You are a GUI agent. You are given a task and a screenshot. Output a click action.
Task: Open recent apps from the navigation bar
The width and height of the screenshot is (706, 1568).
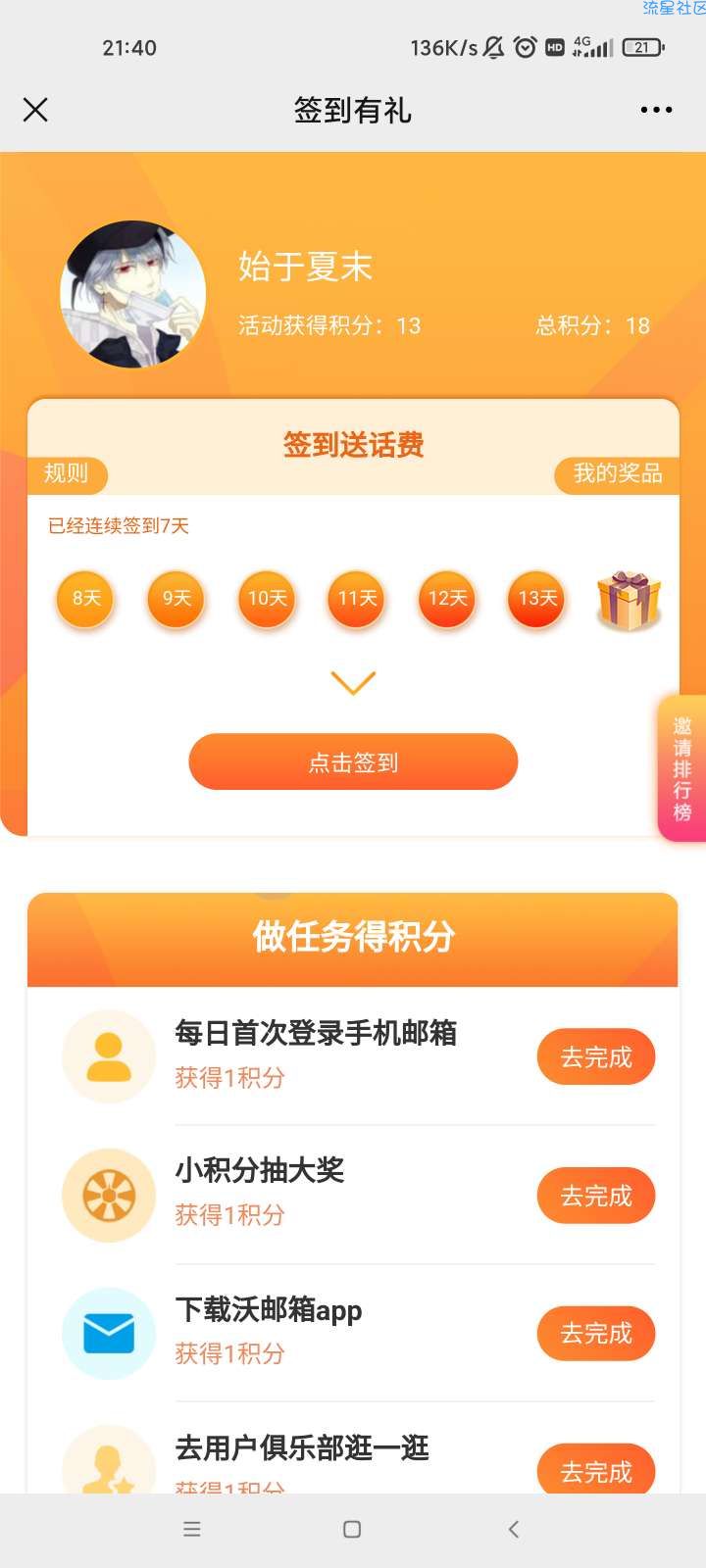point(192,1529)
